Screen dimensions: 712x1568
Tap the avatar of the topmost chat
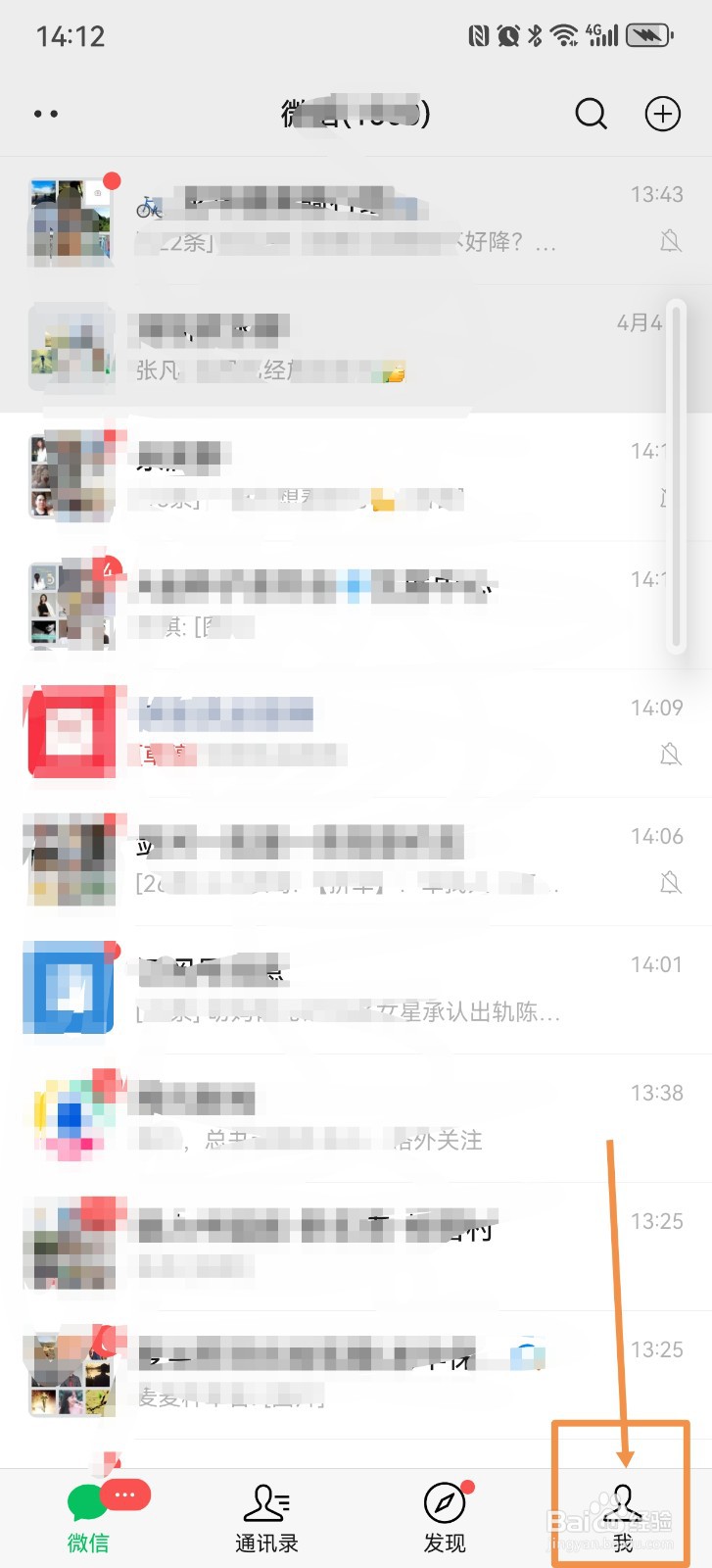coord(70,220)
